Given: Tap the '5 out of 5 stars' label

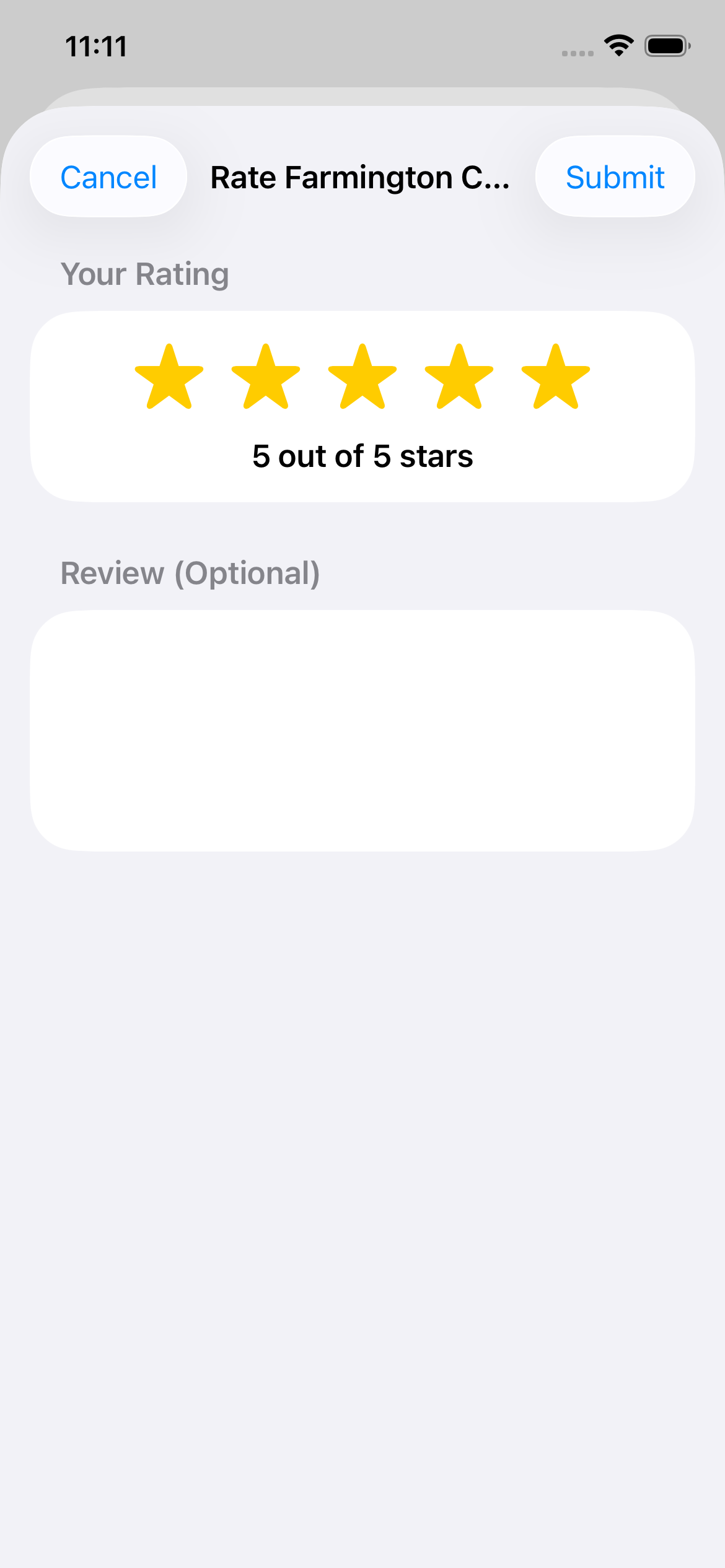Looking at the screenshot, I should coord(362,456).
